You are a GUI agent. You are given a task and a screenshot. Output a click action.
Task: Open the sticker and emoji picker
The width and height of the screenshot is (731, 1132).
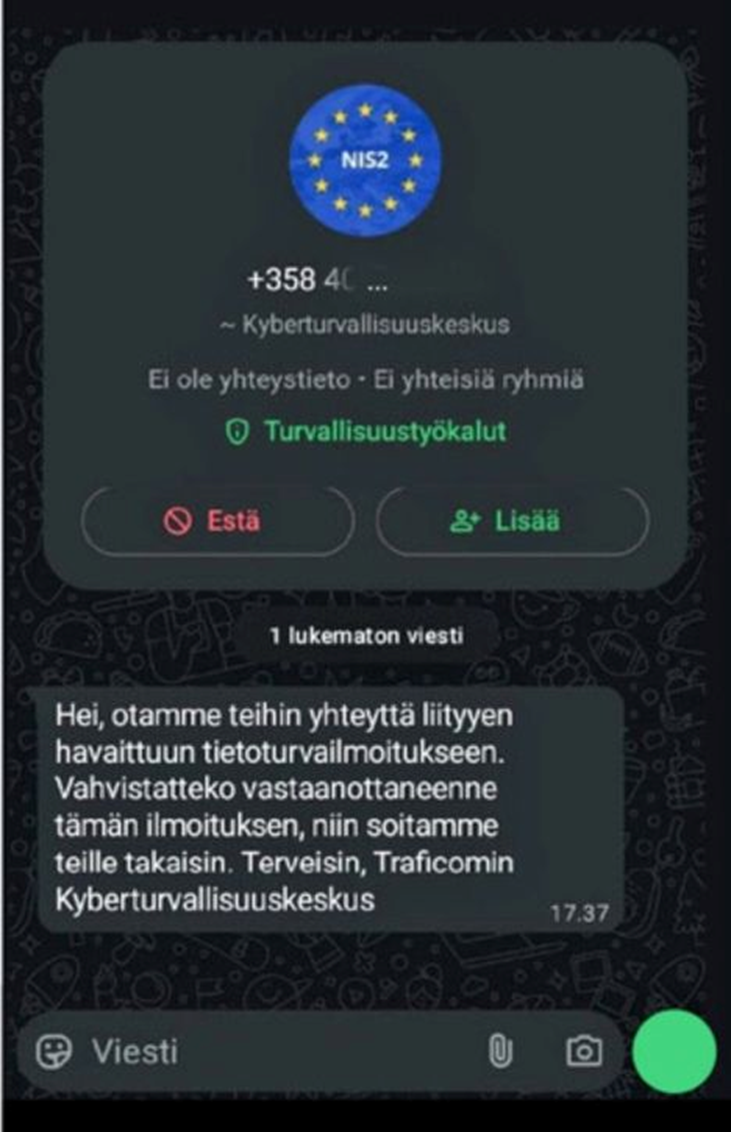(x=55, y=1051)
